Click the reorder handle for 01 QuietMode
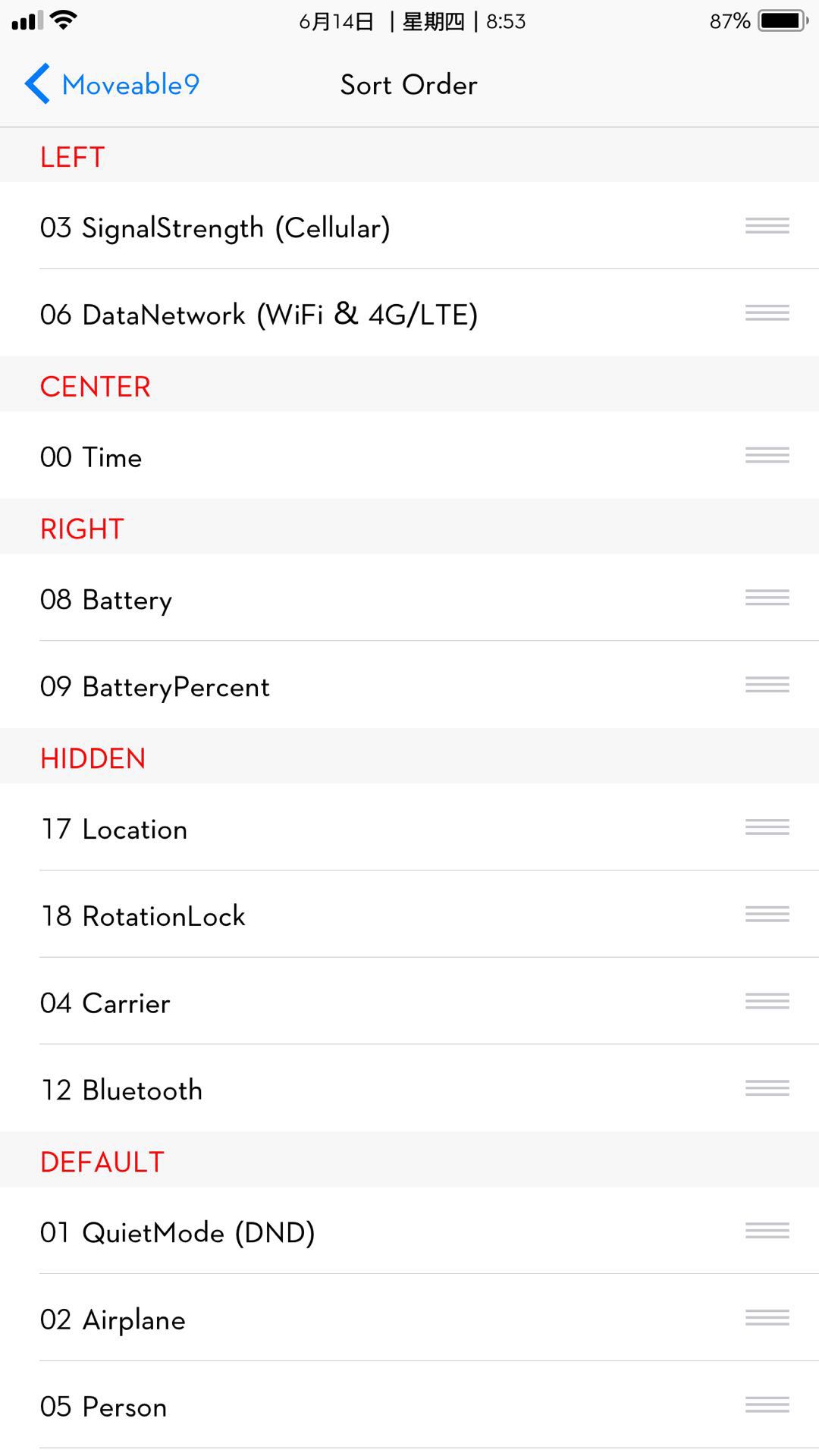 click(x=766, y=1231)
